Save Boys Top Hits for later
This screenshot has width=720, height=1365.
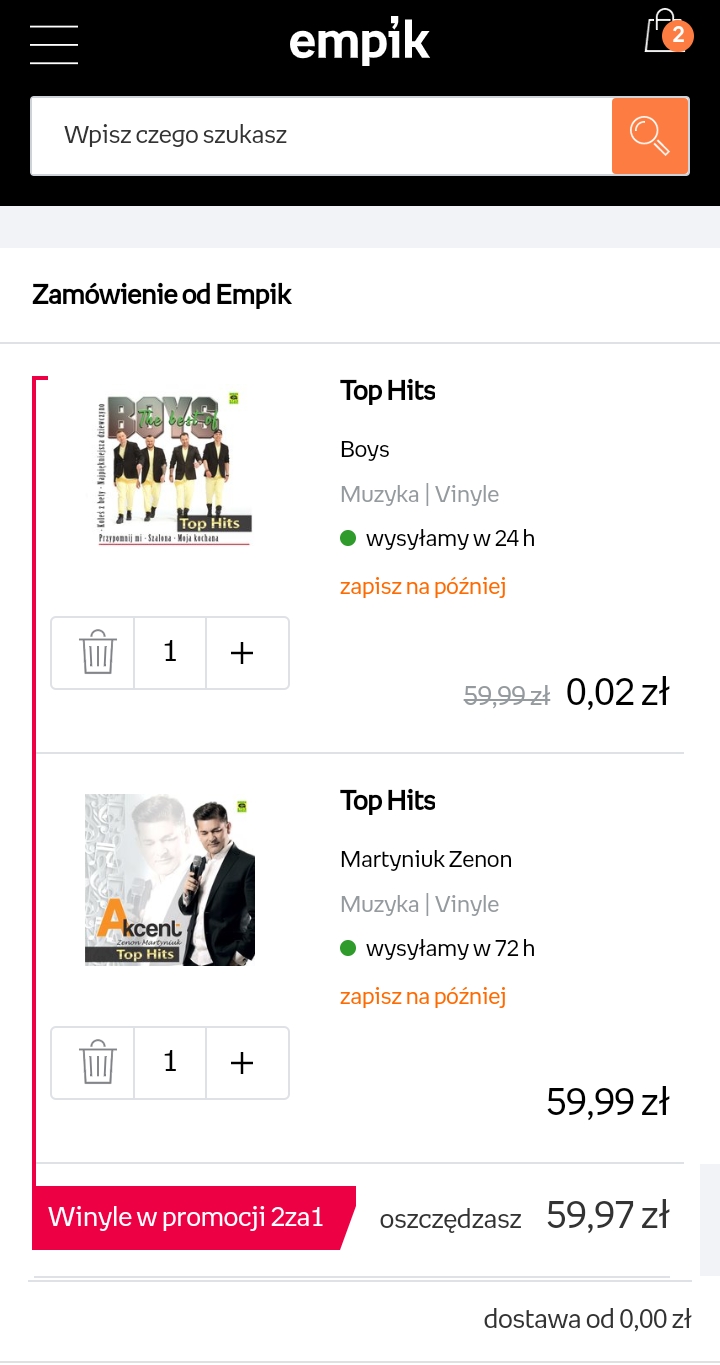(x=423, y=586)
